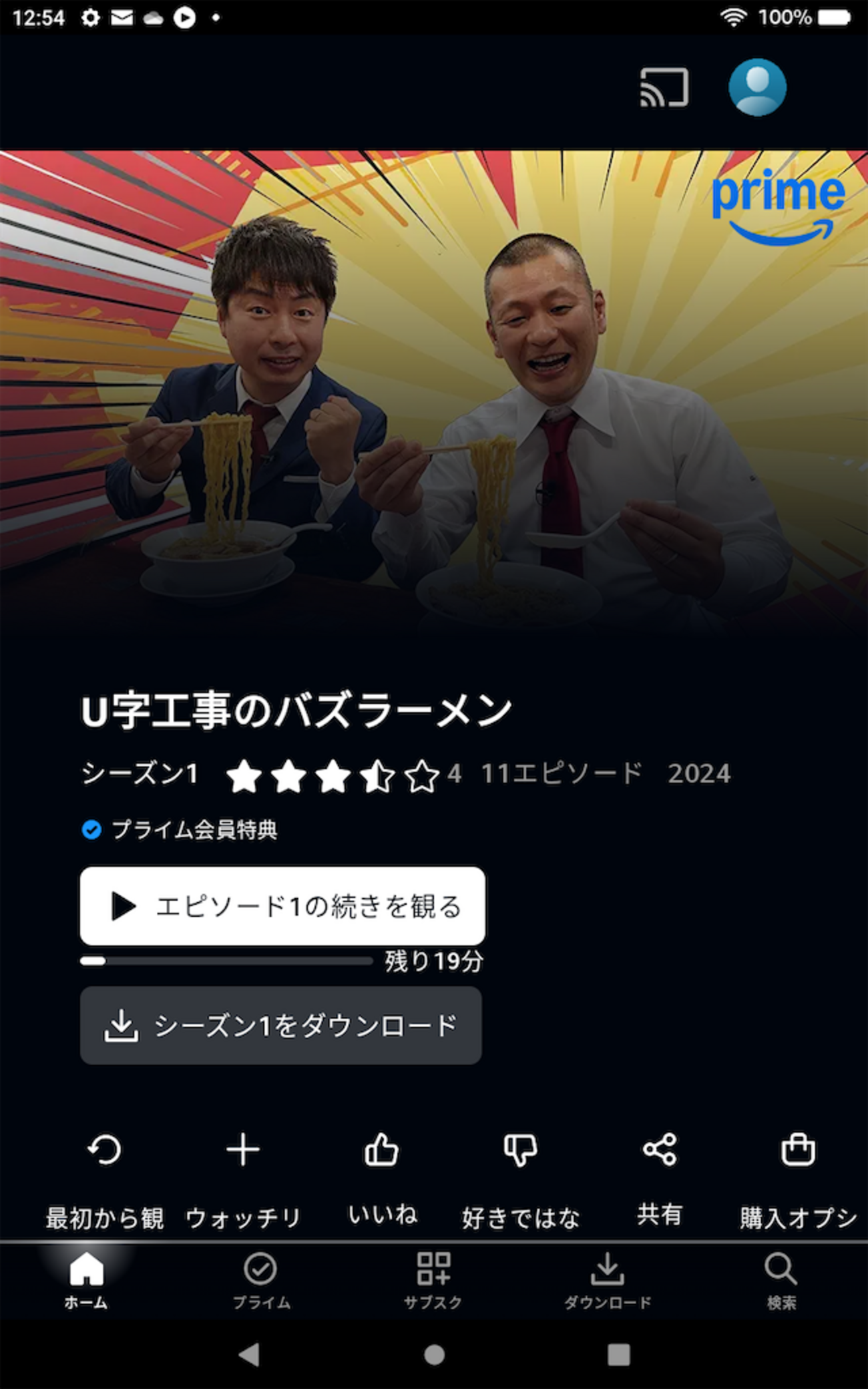
Task: Tap the system back button
Action: pos(249,1355)
